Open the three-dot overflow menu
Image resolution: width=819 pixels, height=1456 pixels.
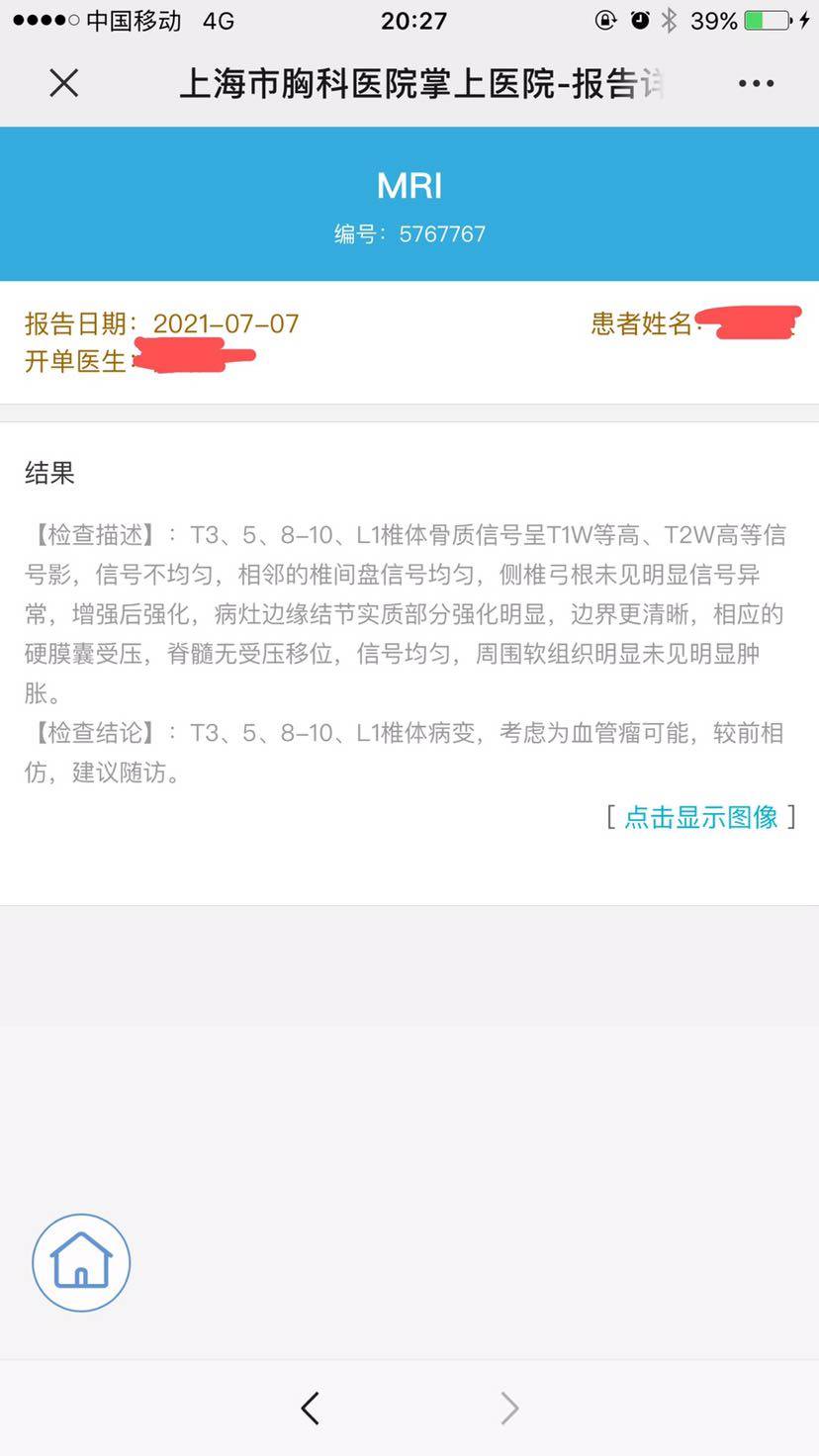pyautogui.click(x=756, y=84)
